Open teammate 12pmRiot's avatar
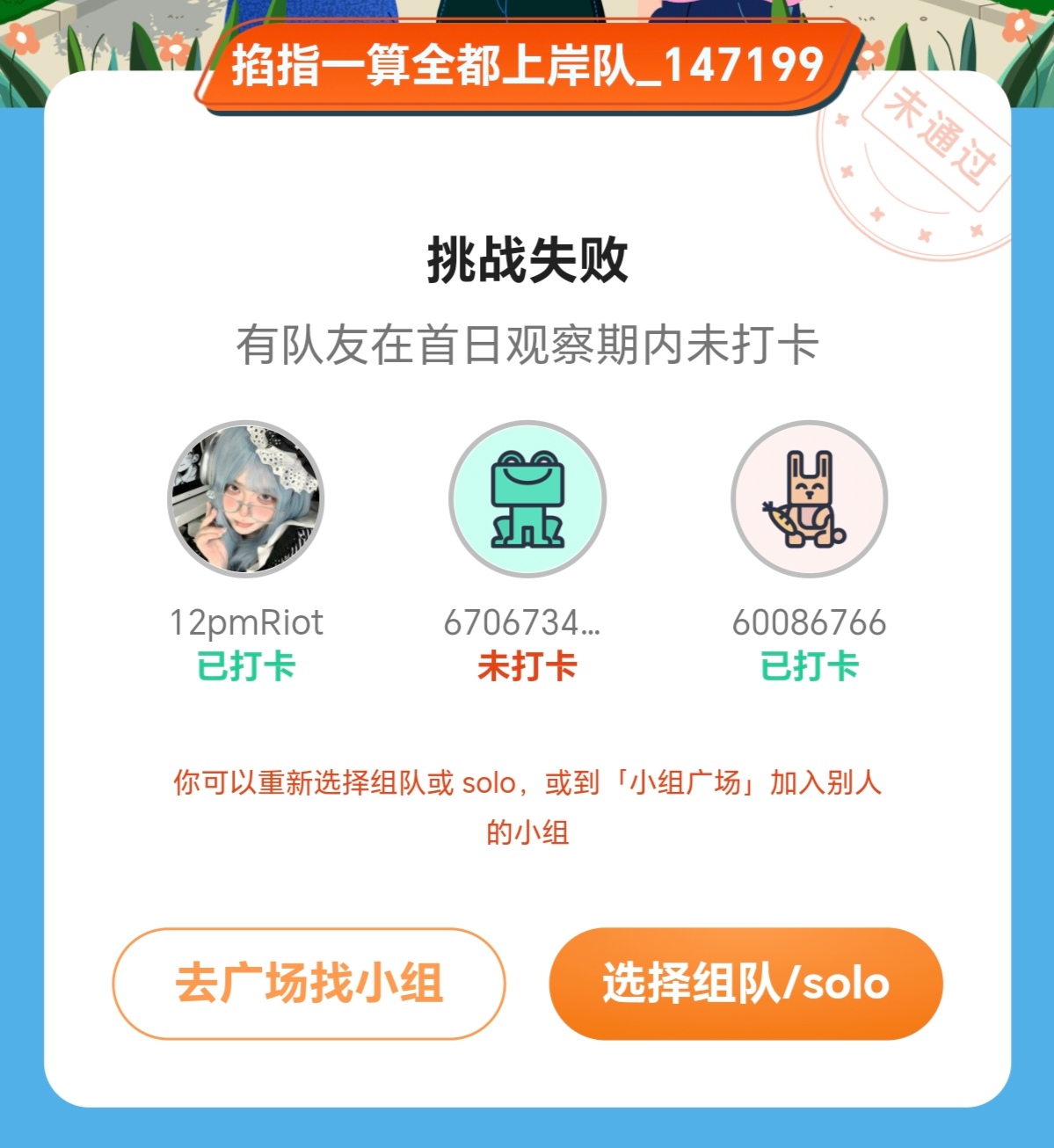 pos(245,499)
